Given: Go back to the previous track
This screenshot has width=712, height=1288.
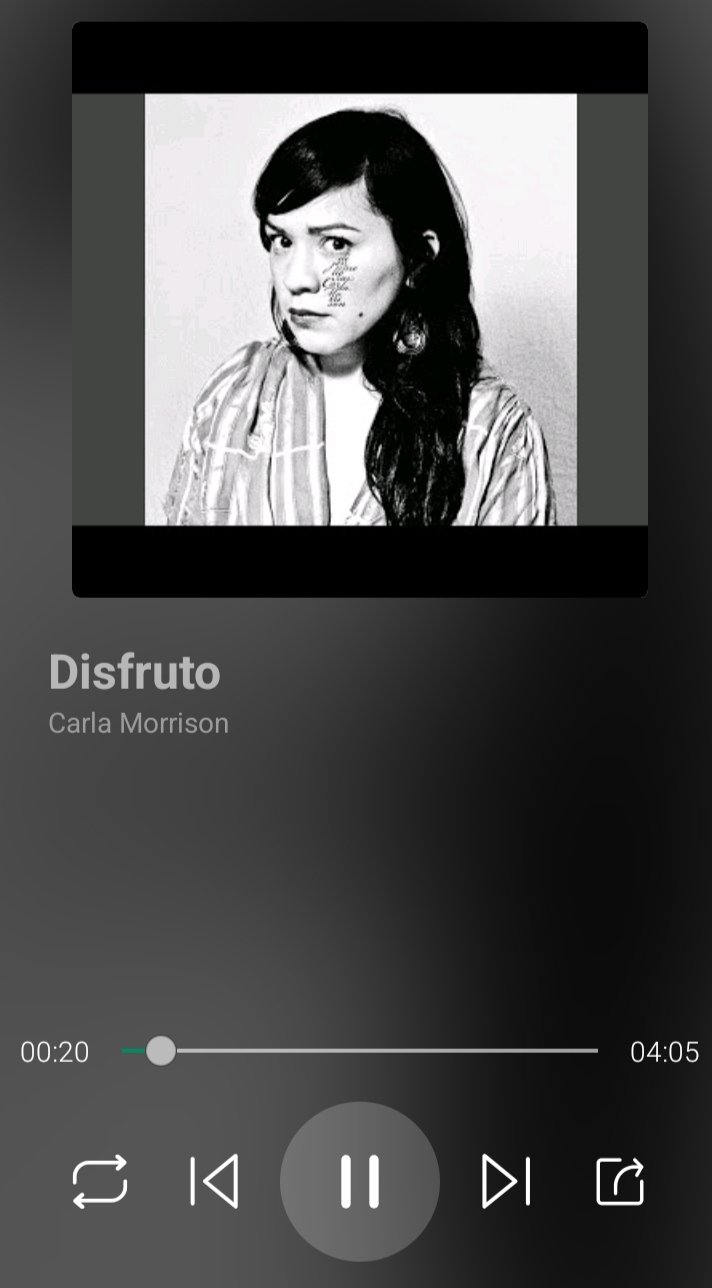Looking at the screenshot, I should 214,1181.
